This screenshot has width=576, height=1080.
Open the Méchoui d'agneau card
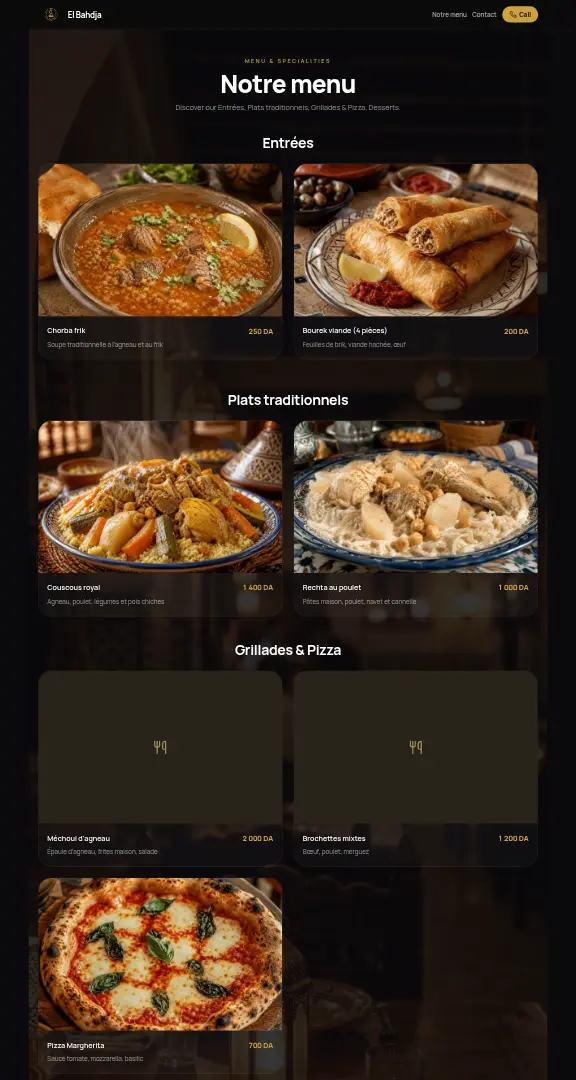(x=160, y=768)
